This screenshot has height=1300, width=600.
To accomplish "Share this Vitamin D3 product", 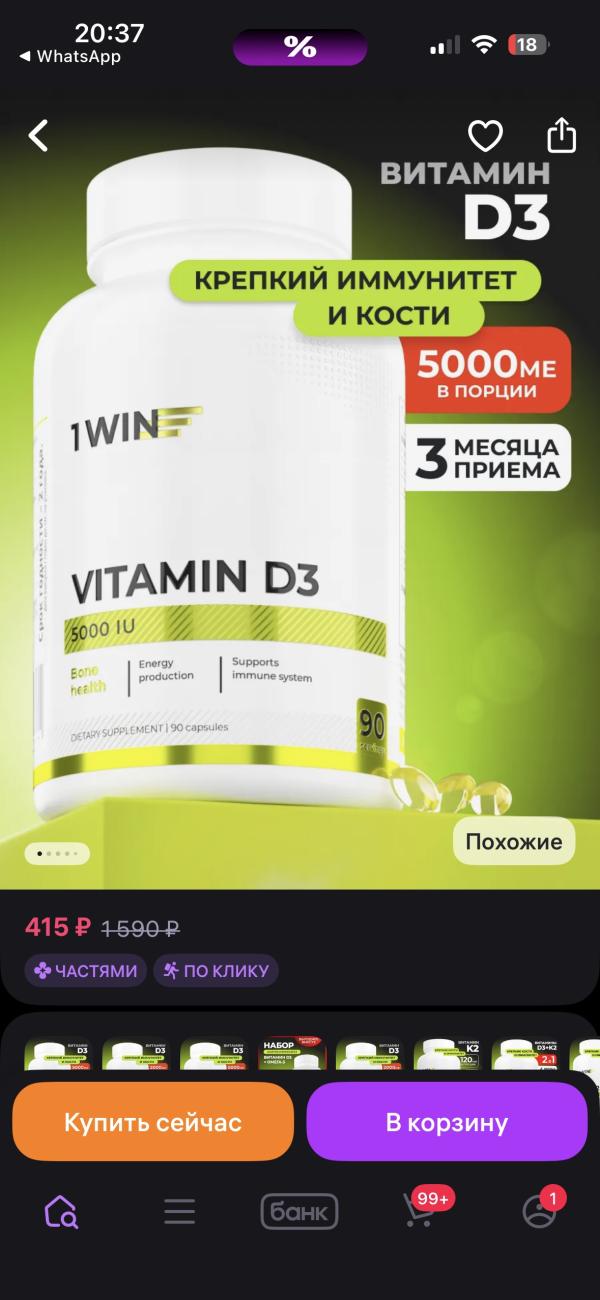I will [x=562, y=135].
